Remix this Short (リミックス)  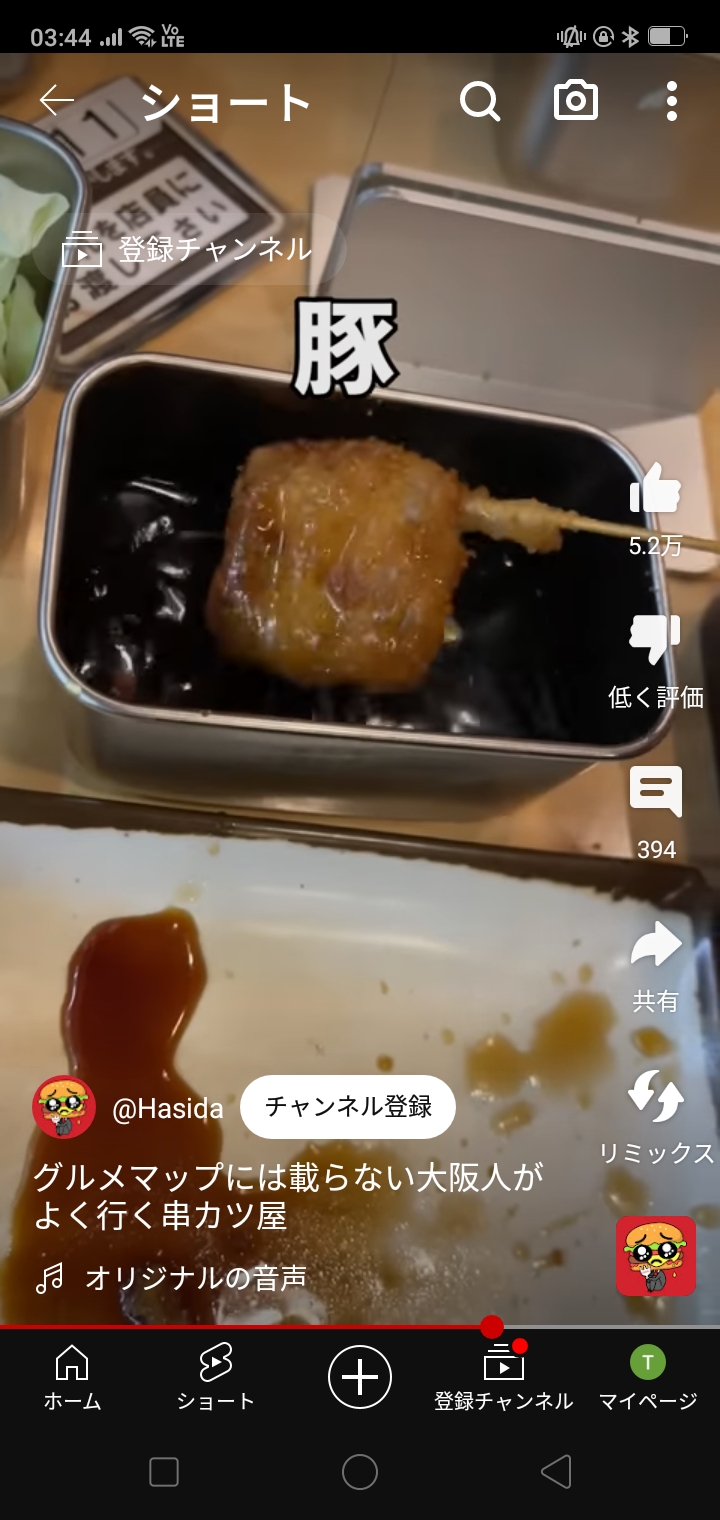pos(655,1096)
